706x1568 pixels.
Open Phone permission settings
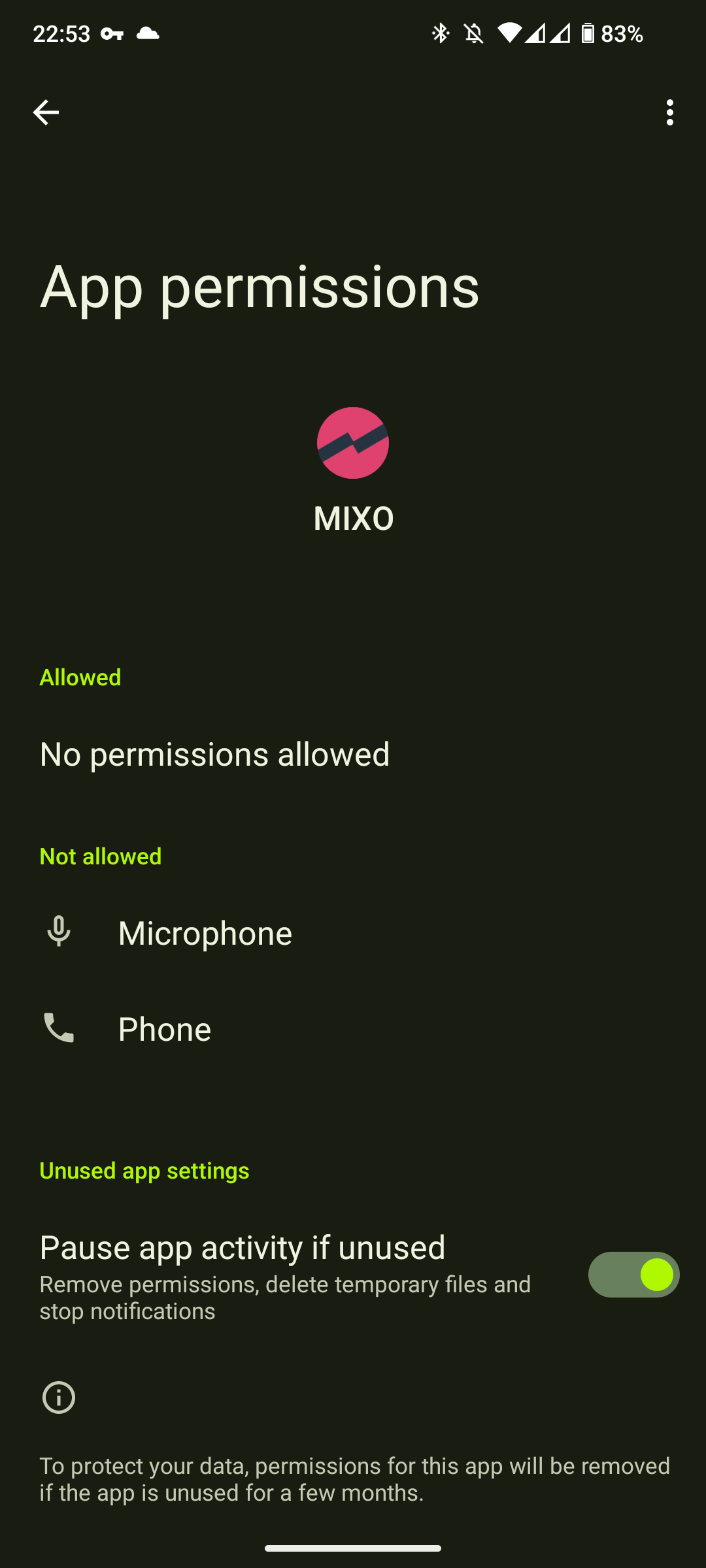pos(165,1029)
